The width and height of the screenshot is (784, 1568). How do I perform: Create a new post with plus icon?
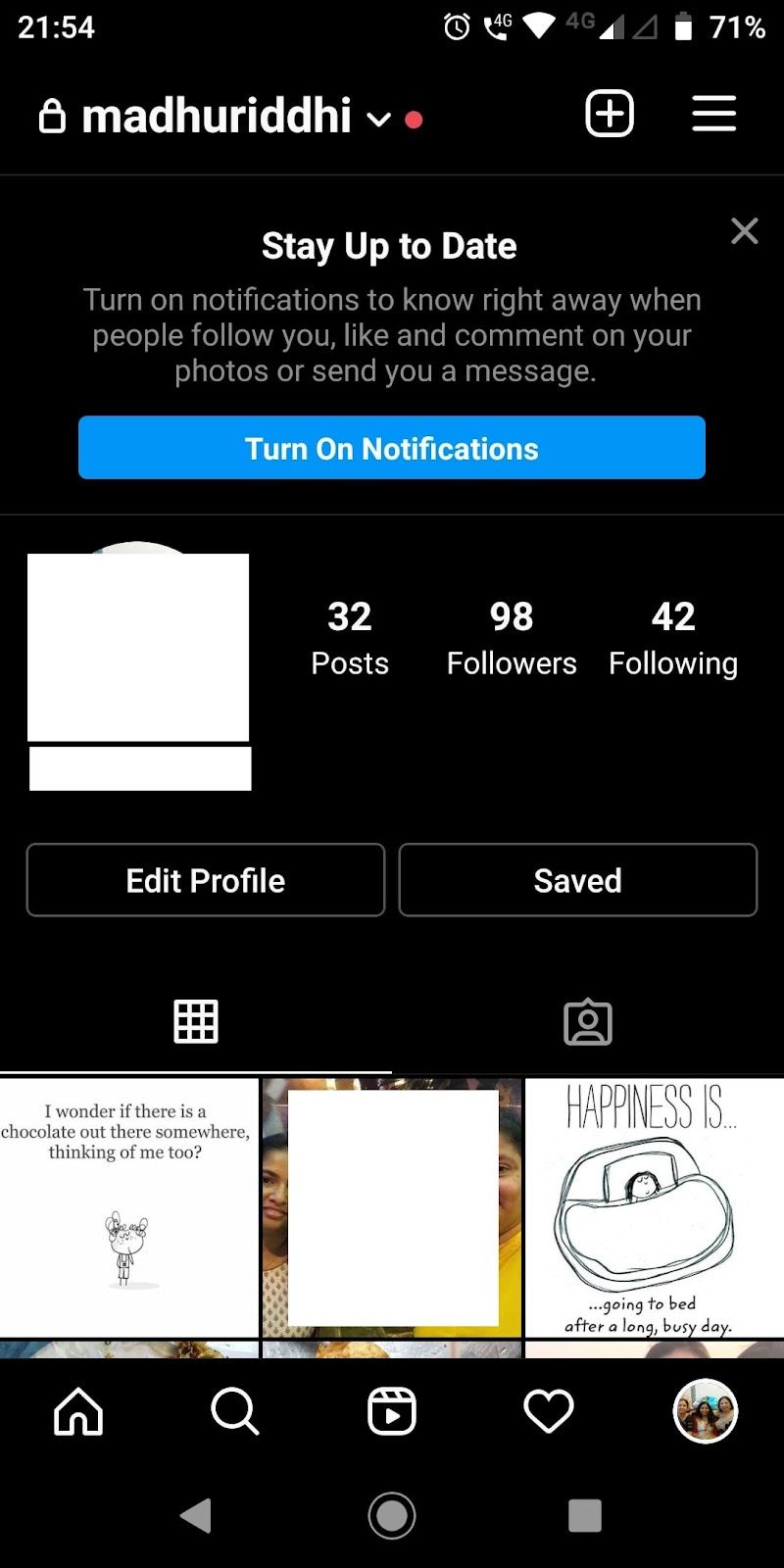click(x=610, y=114)
